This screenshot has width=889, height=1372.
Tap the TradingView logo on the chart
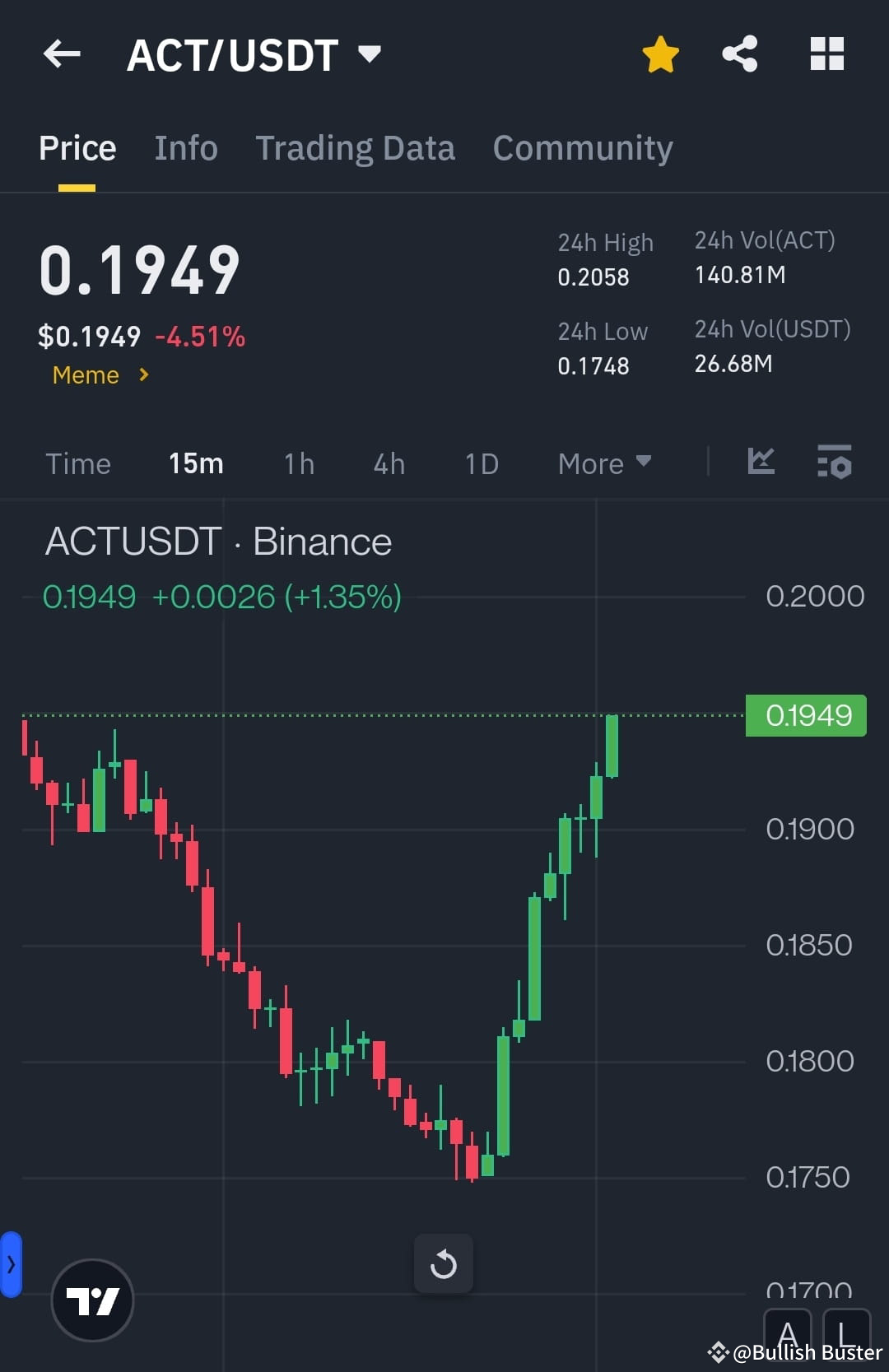tap(92, 1299)
